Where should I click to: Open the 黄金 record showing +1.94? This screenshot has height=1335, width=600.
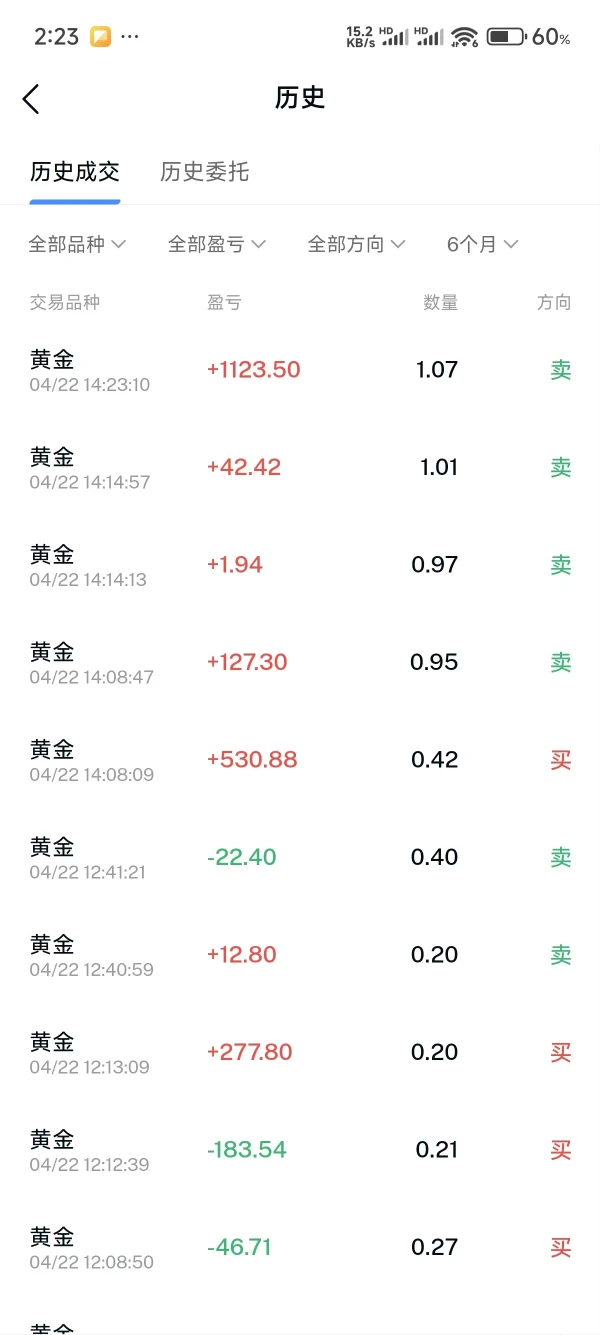click(300, 565)
